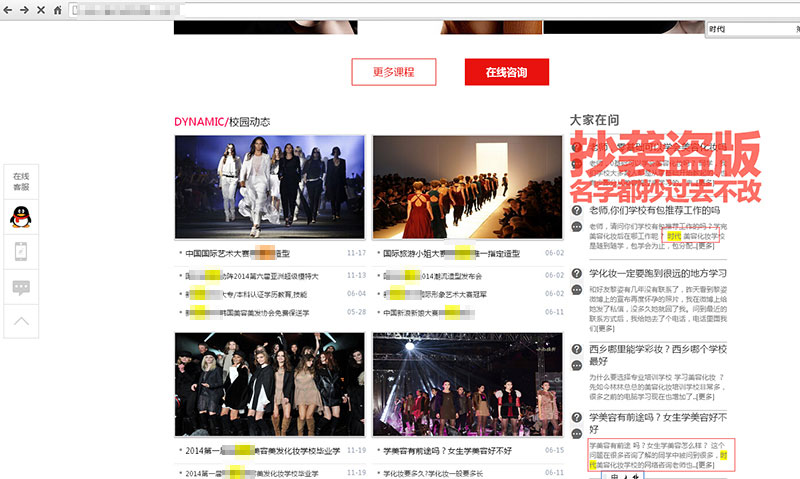Open 在线咨询 red button
800x479 pixels.
[x=507, y=72]
